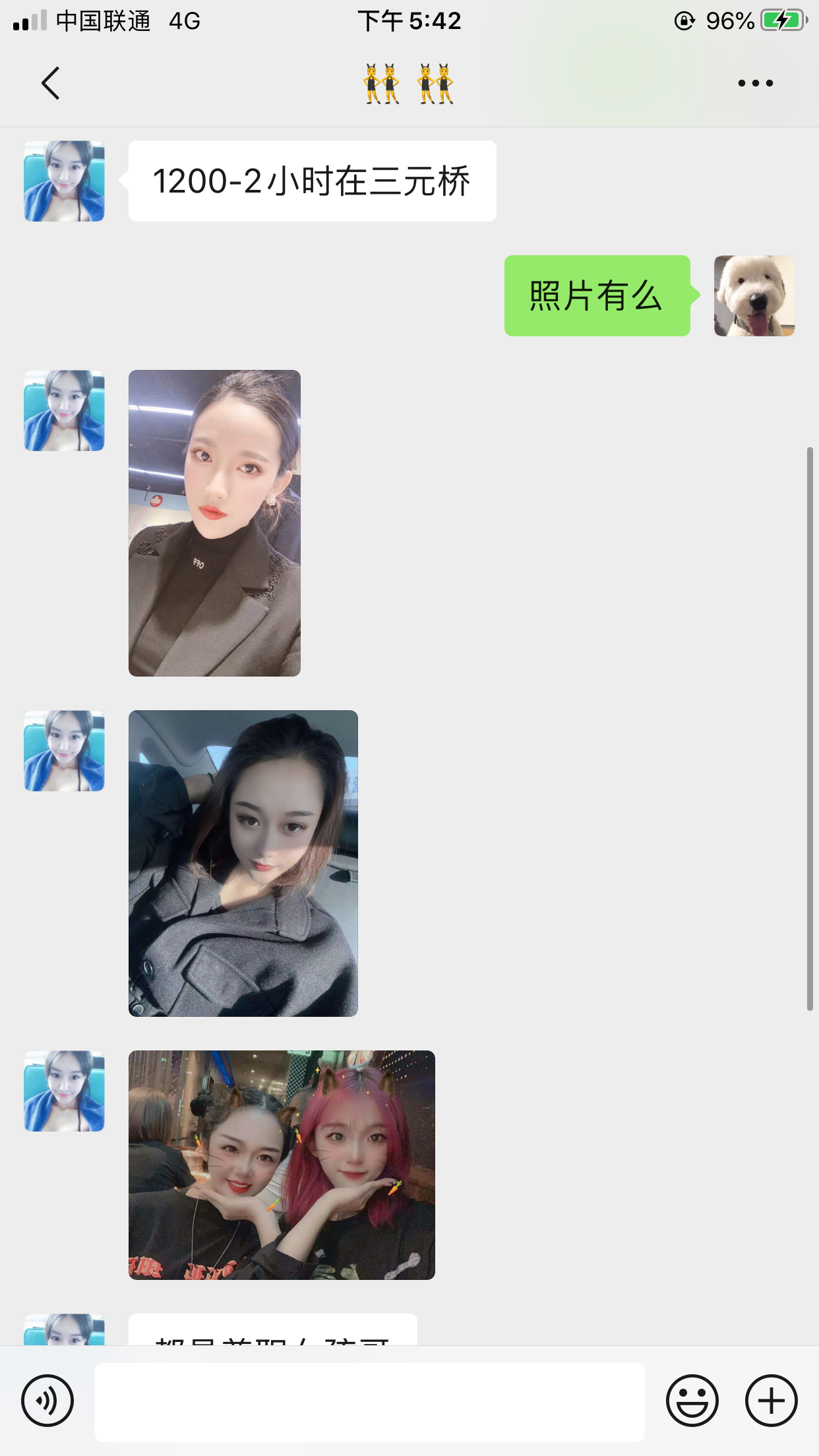Open the photo taken inside the car
This screenshot has width=819, height=1456.
pos(243,863)
